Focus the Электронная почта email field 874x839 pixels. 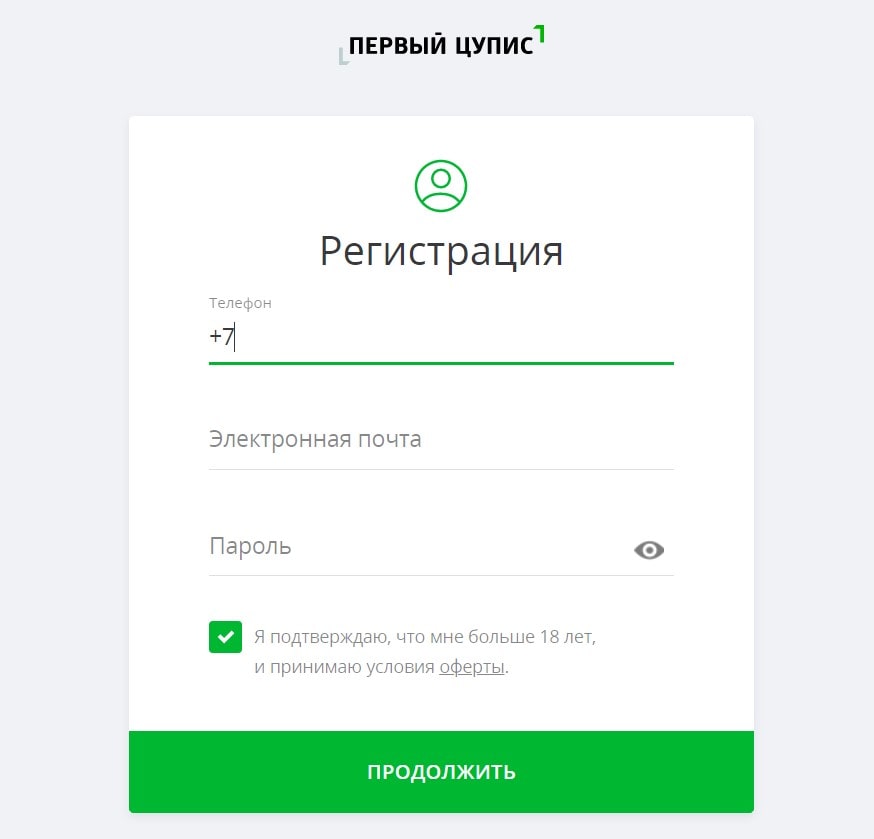[440, 440]
